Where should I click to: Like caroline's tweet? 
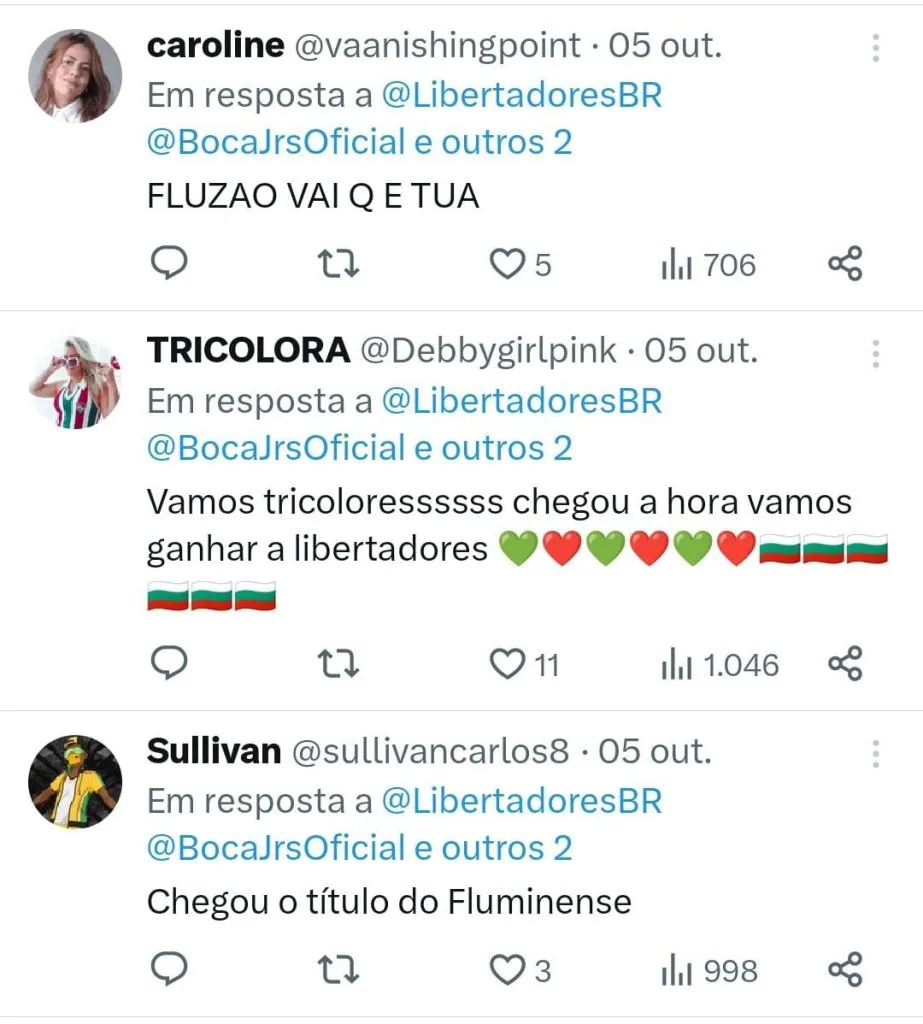[x=508, y=265]
